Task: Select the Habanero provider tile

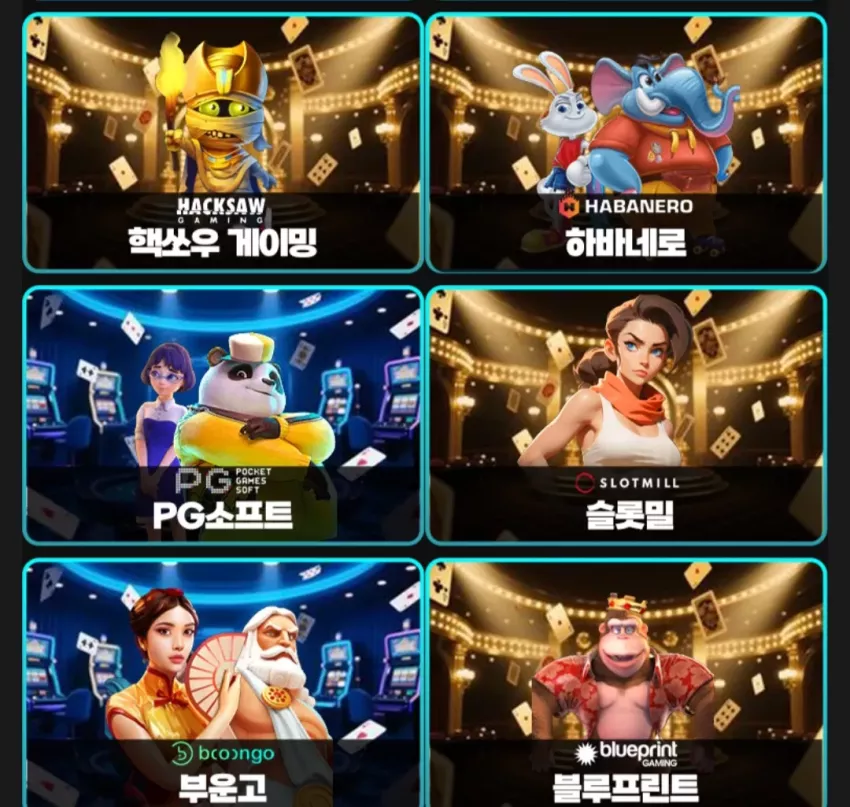Action: pyautogui.click(x=626, y=143)
